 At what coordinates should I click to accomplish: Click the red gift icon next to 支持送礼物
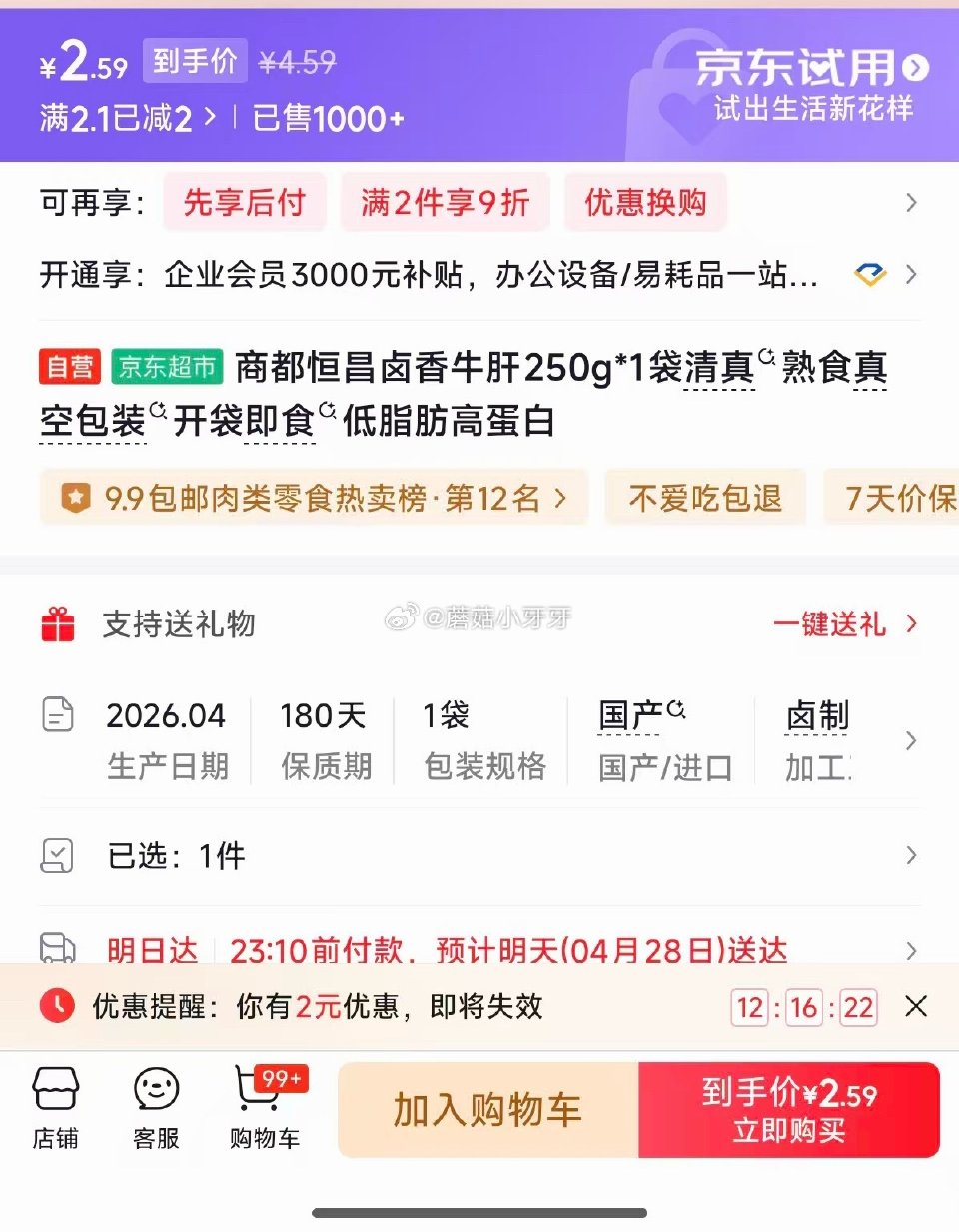(x=59, y=623)
